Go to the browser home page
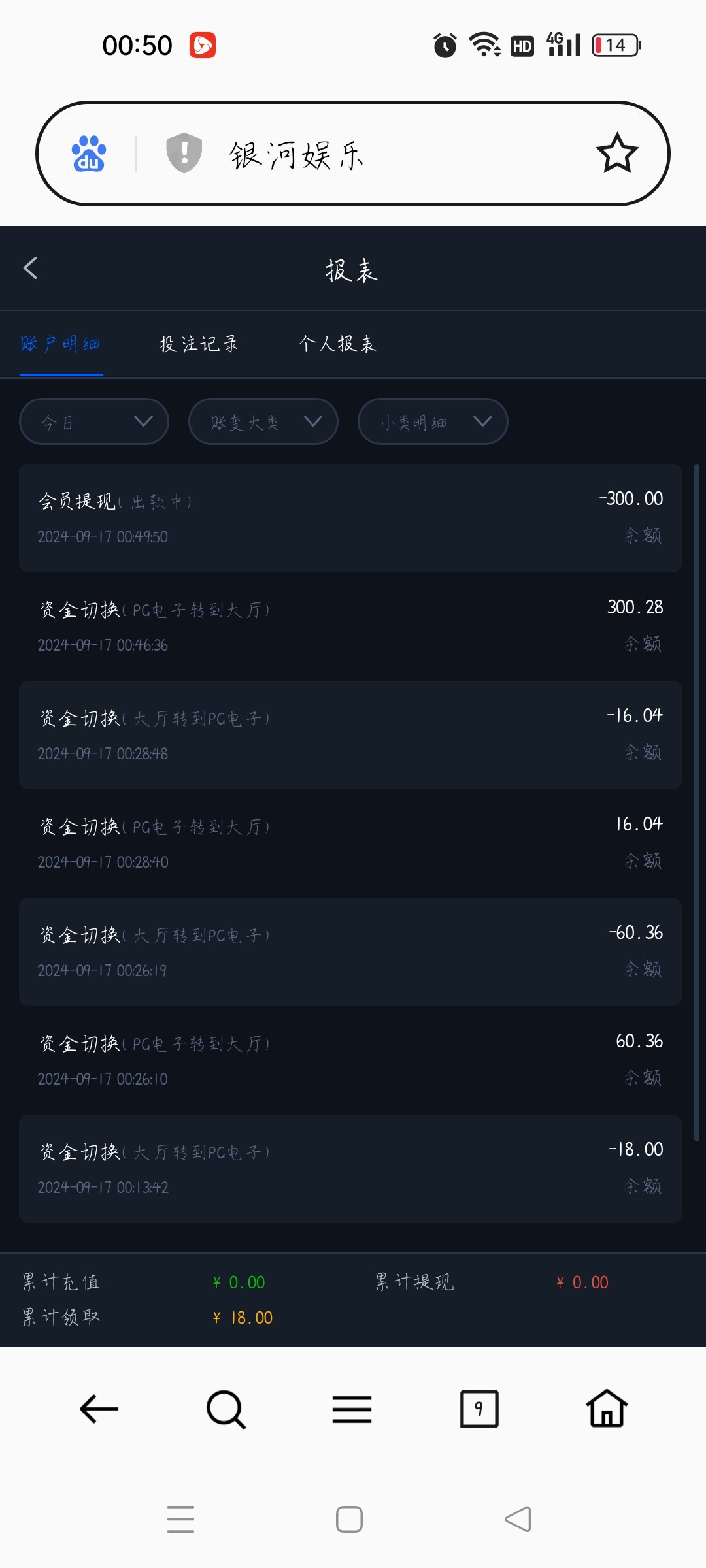The image size is (706, 1568). click(607, 1408)
